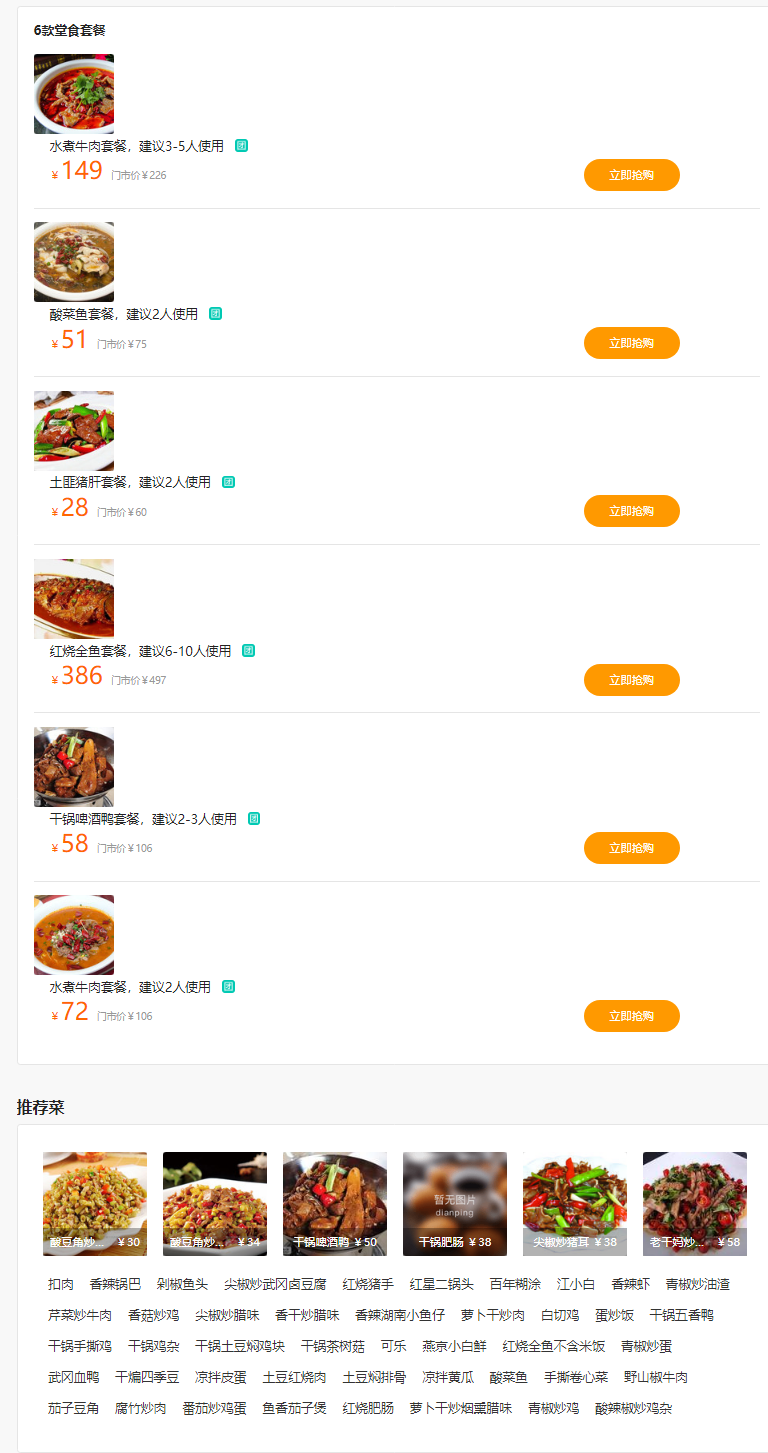Open recommended dish 干锅啤酒鸭 ¥50
The width and height of the screenshot is (768, 1453).
[x=335, y=1204]
